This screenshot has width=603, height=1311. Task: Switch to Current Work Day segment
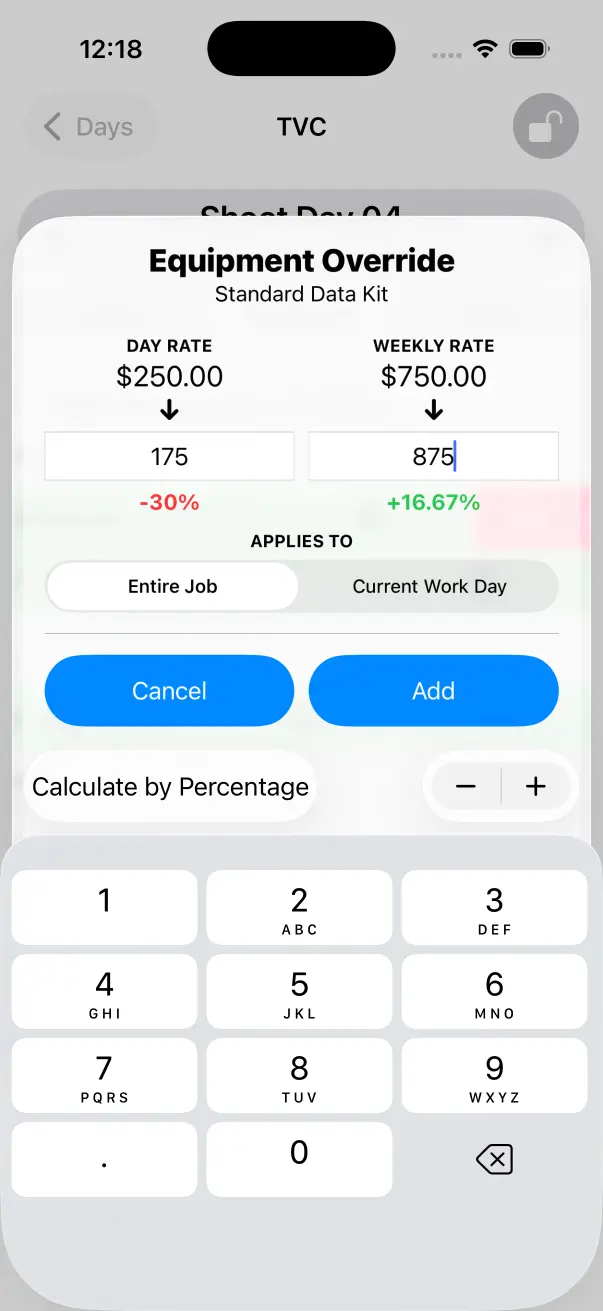tap(429, 587)
